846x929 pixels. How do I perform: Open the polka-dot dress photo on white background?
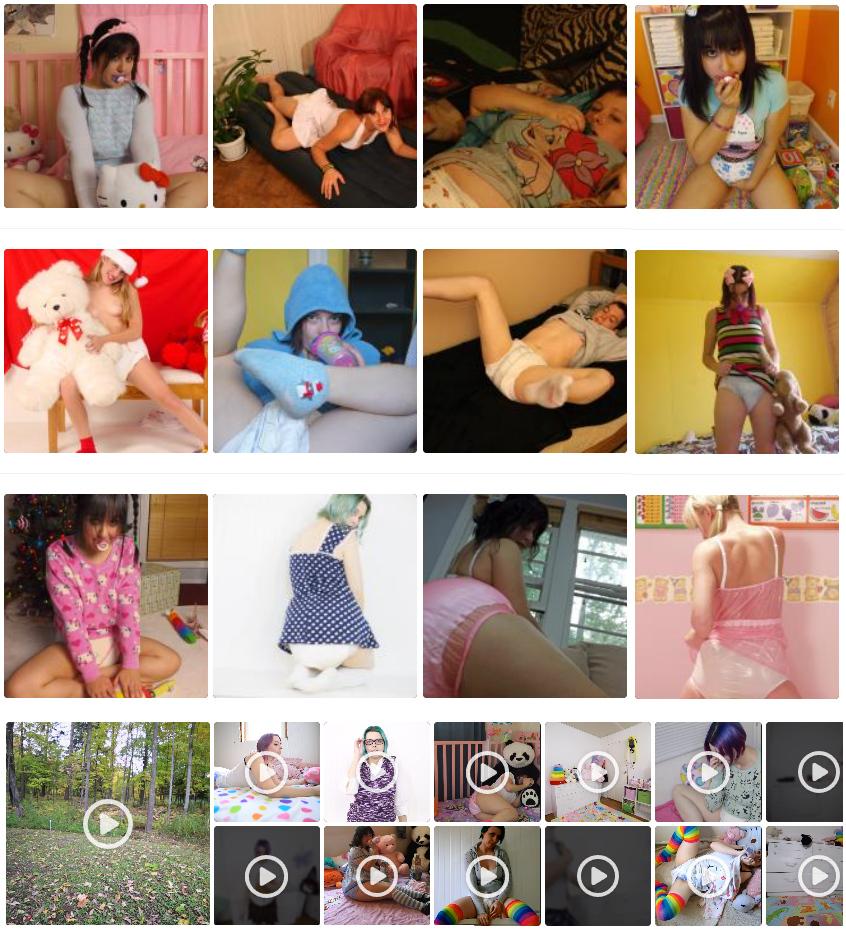(315, 596)
